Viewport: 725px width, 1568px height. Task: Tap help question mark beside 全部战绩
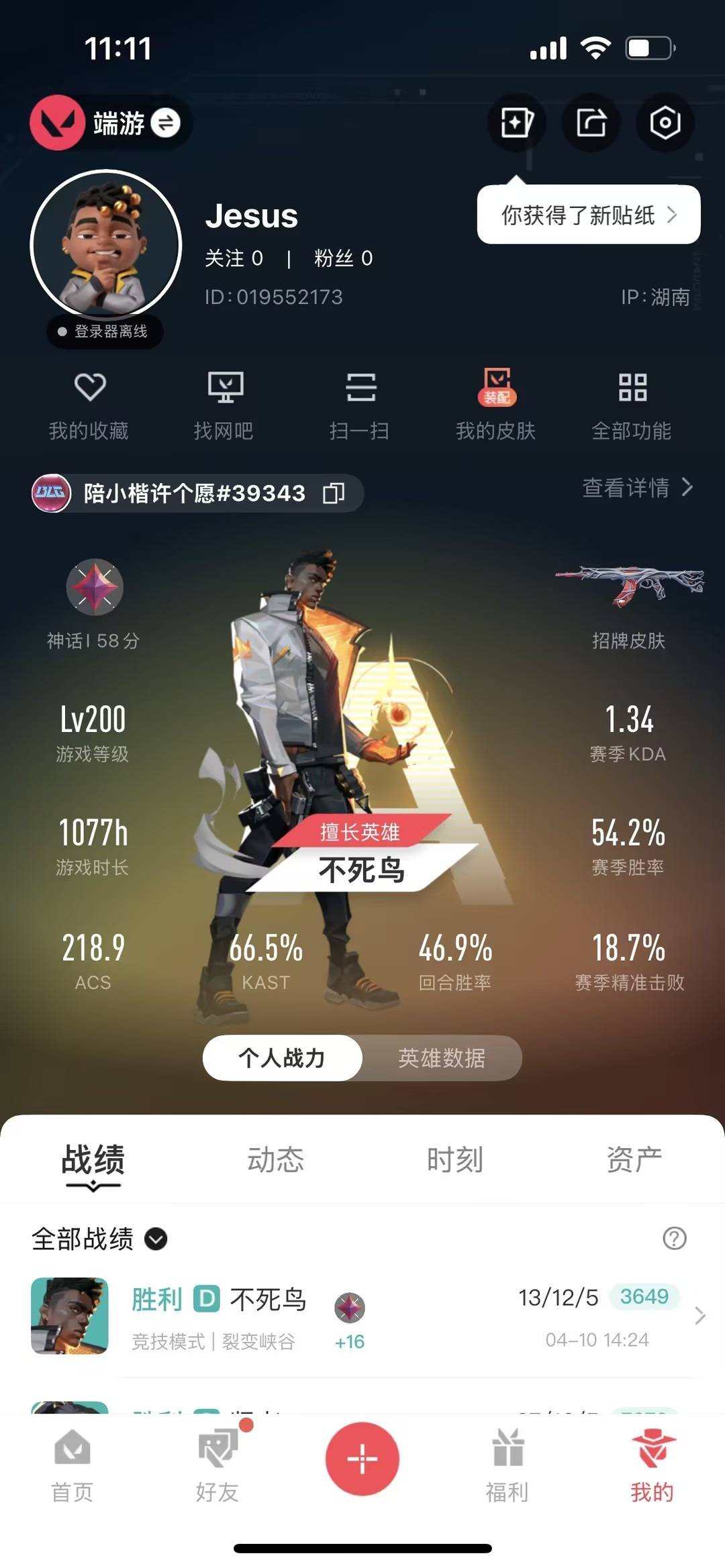point(673,1239)
